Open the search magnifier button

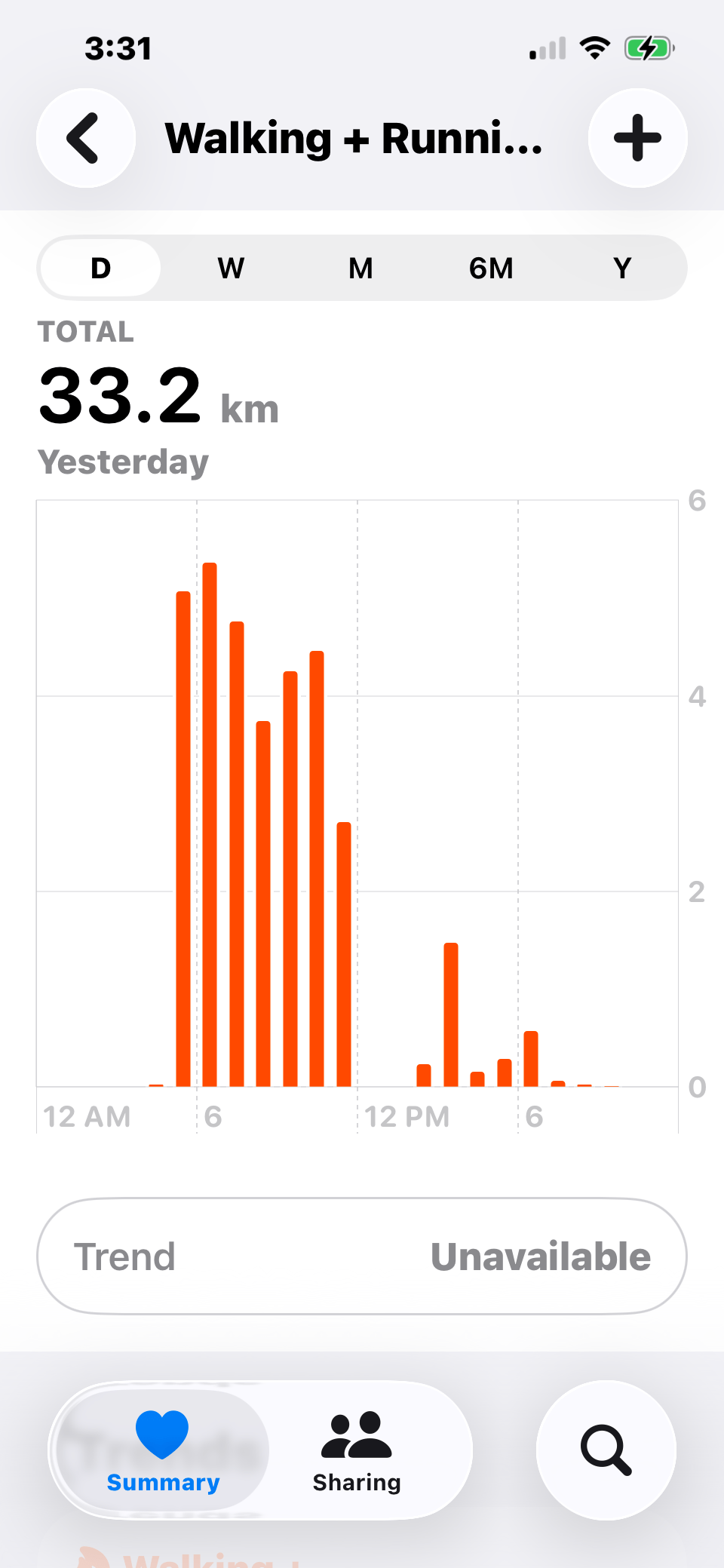click(606, 1450)
